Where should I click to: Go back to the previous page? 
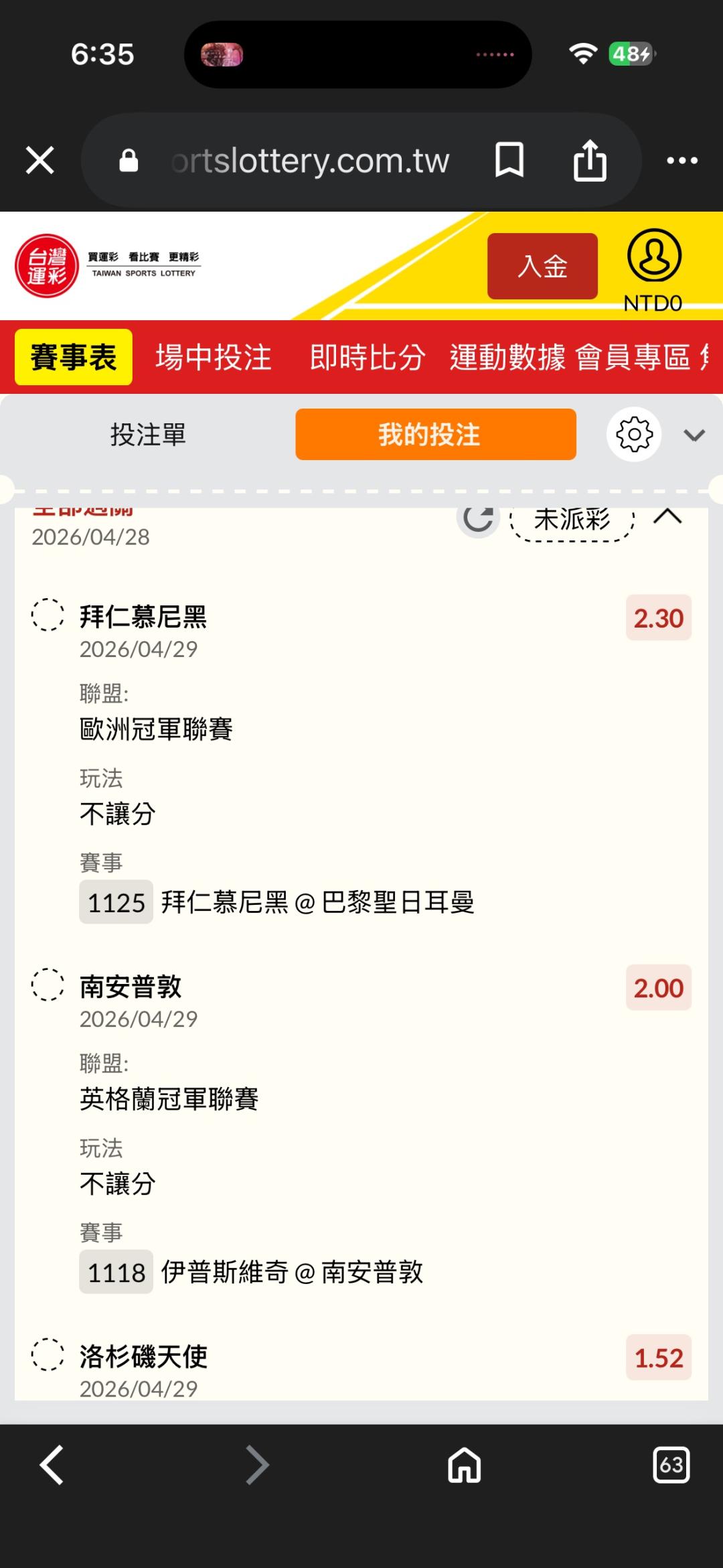(52, 1465)
